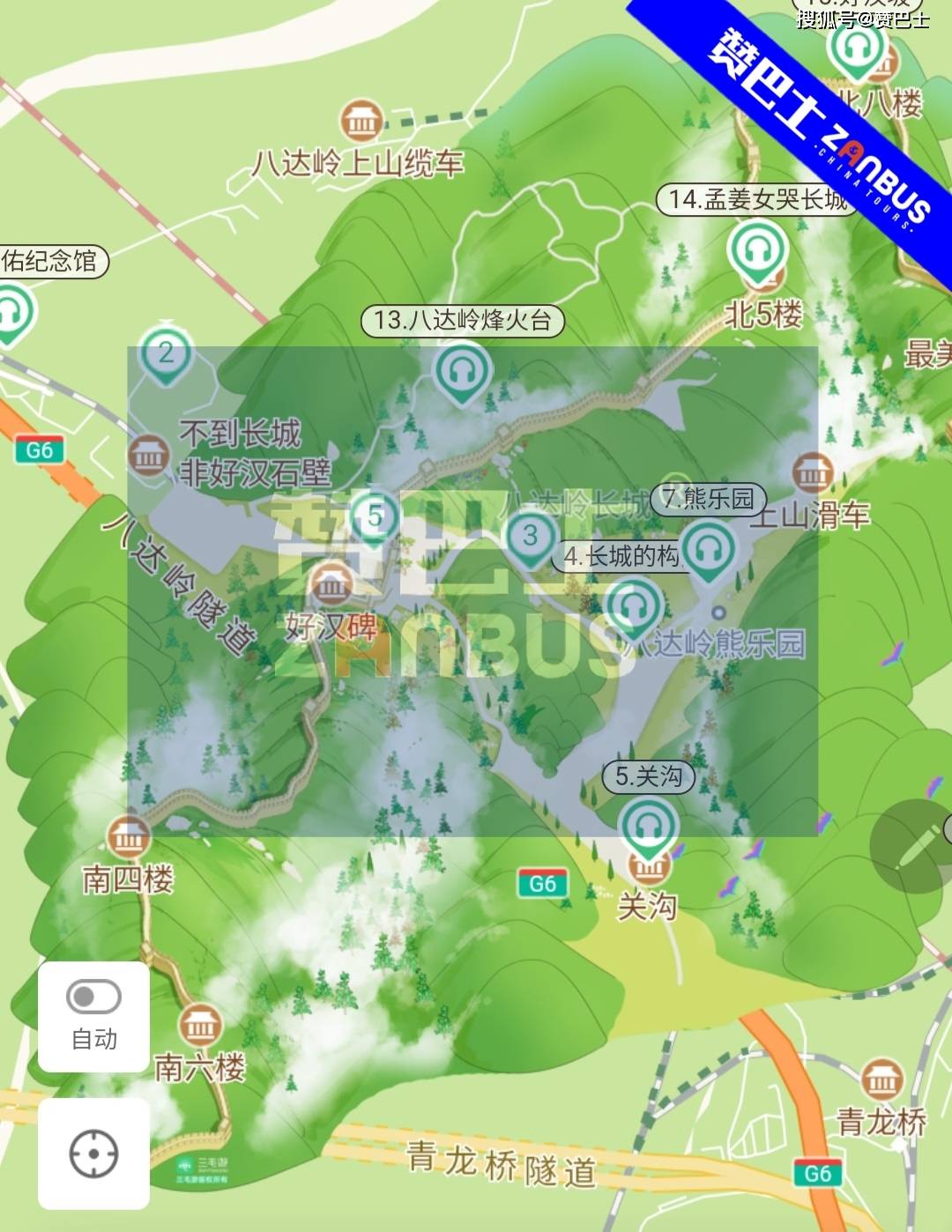Tap the locate-me crosshair button
The image size is (952, 1232).
[x=93, y=1153]
